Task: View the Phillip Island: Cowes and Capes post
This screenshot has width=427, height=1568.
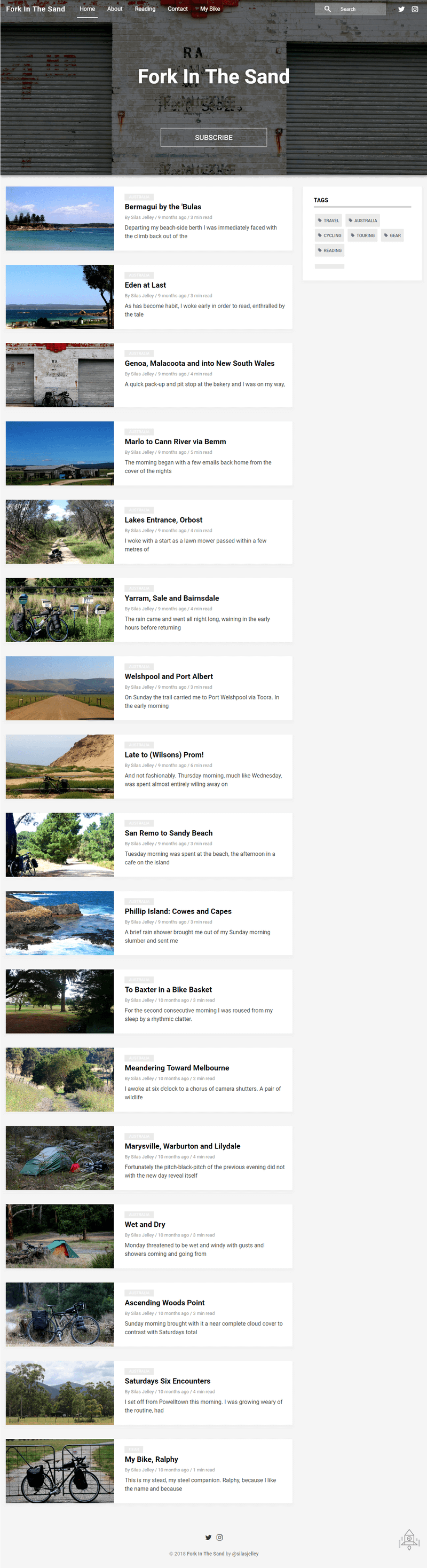Action: (178, 911)
